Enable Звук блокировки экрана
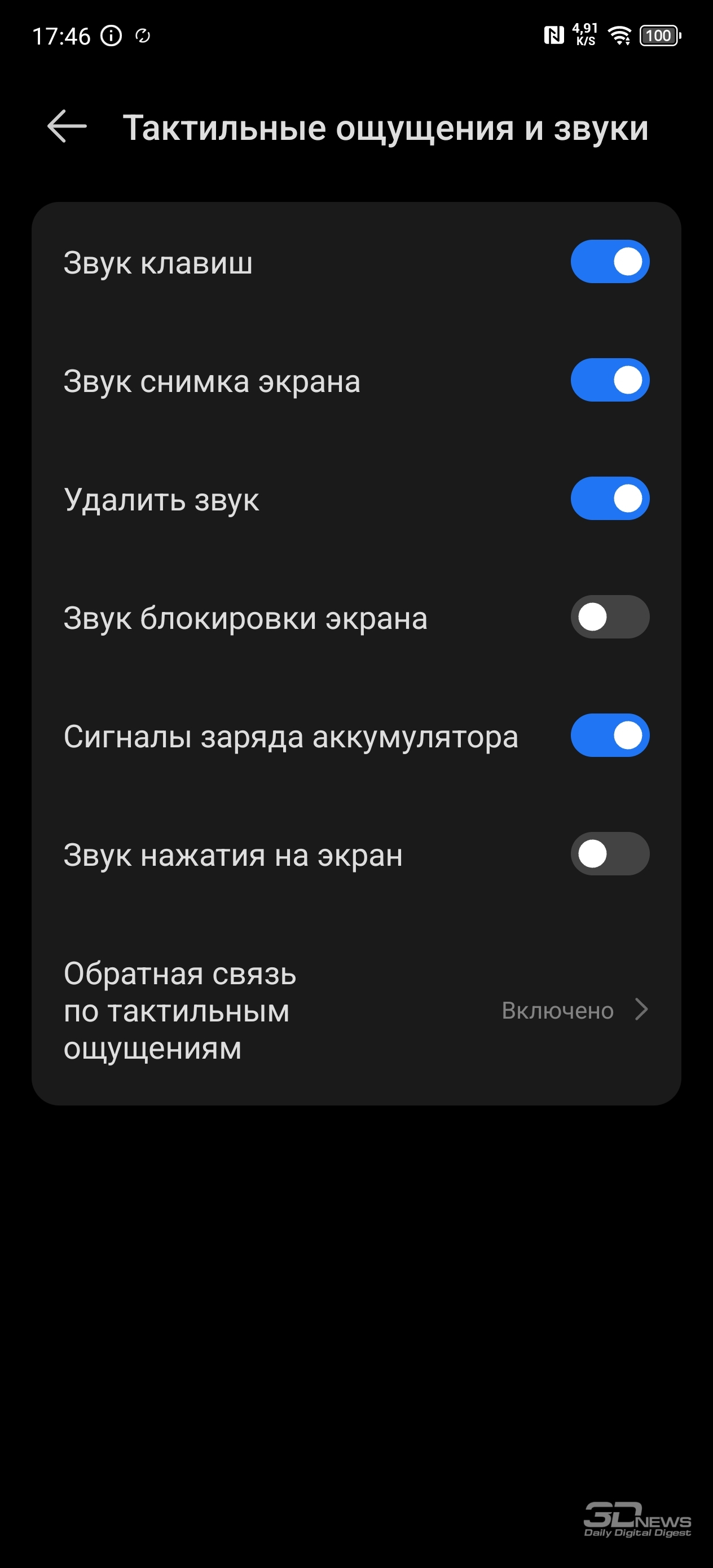The width and height of the screenshot is (713, 1568). tap(609, 617)
